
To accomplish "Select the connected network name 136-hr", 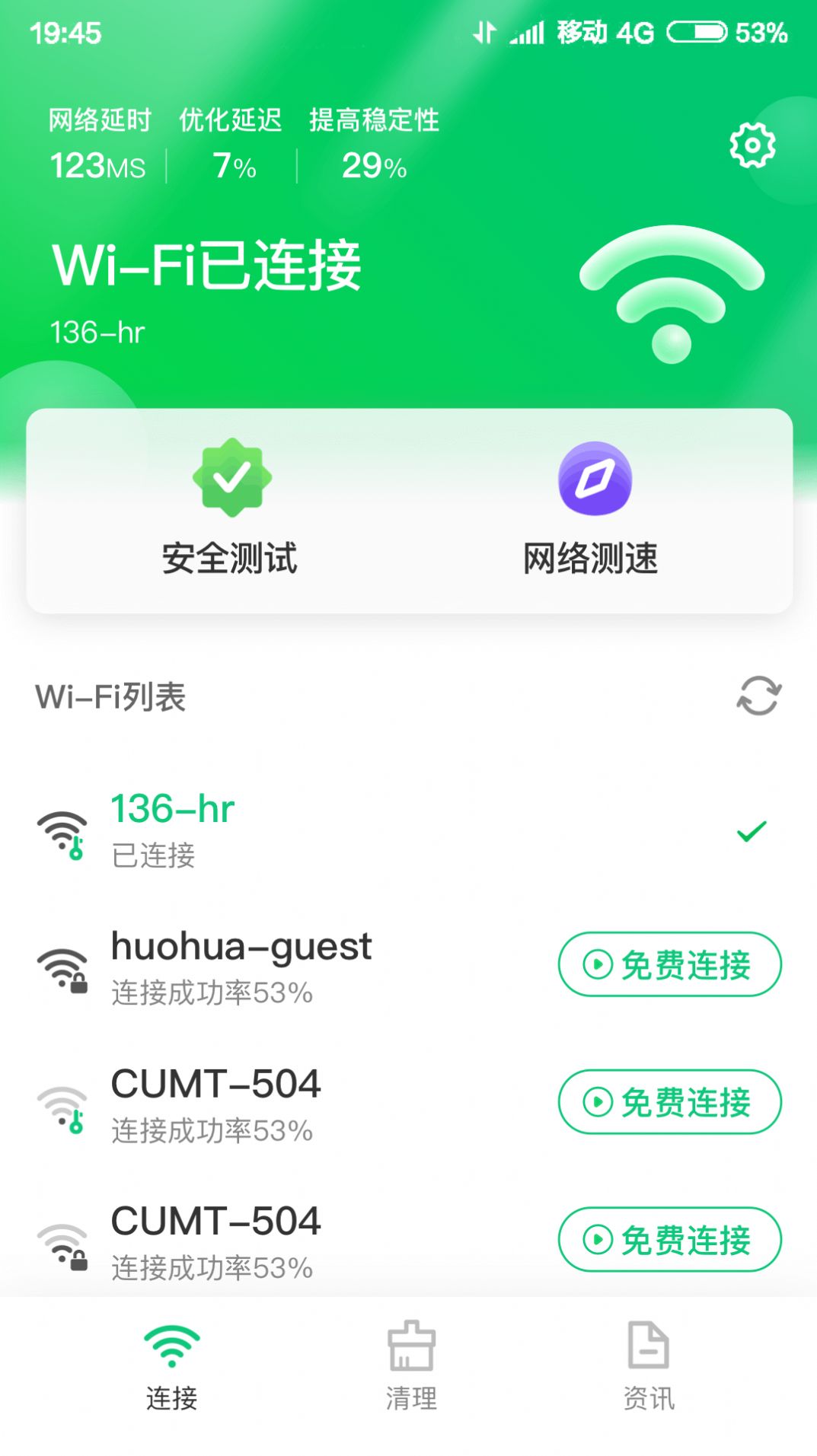I will pos(172,808).
